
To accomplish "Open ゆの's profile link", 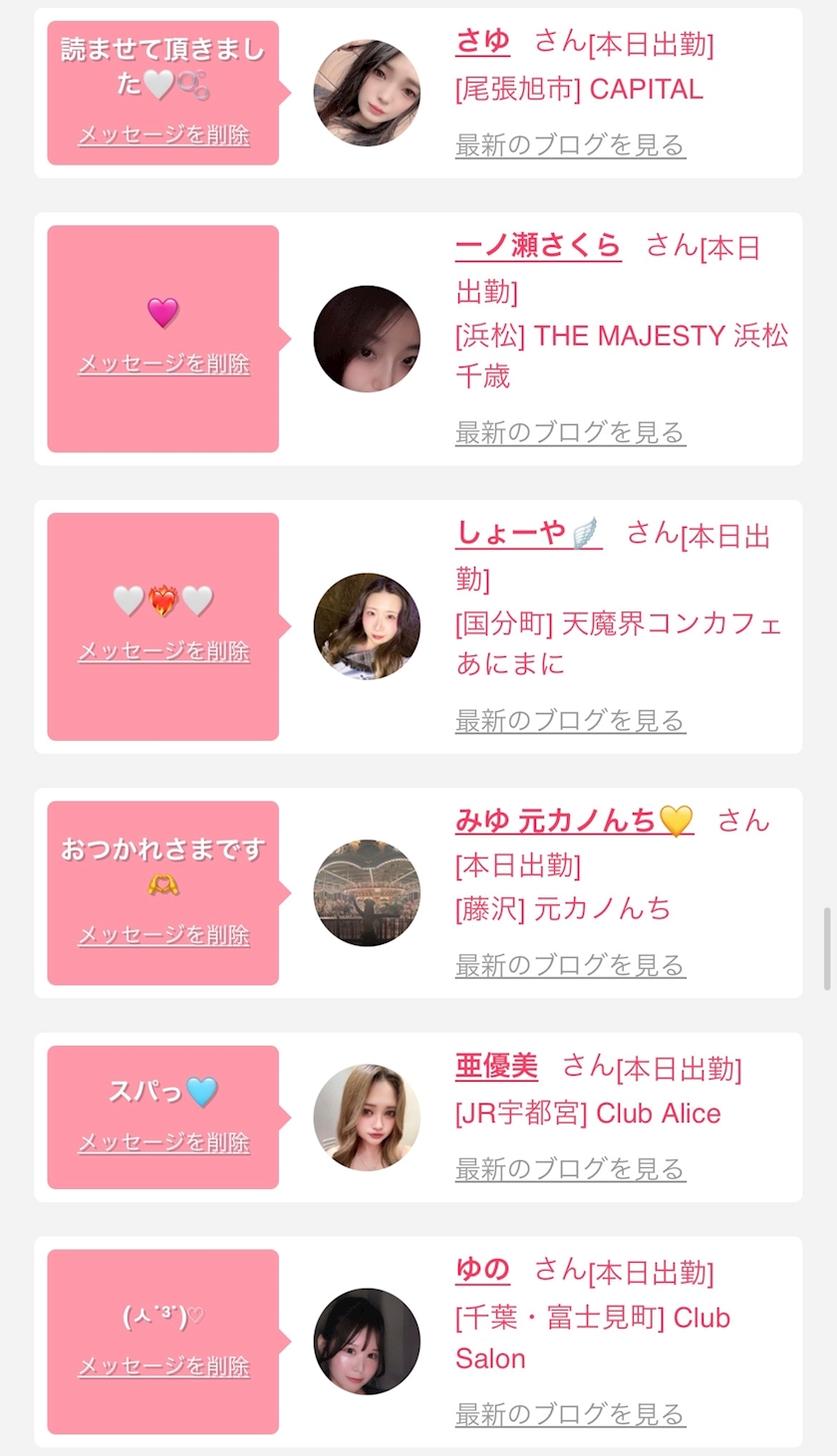I will pyautogui.click(x=482, y=1270).
